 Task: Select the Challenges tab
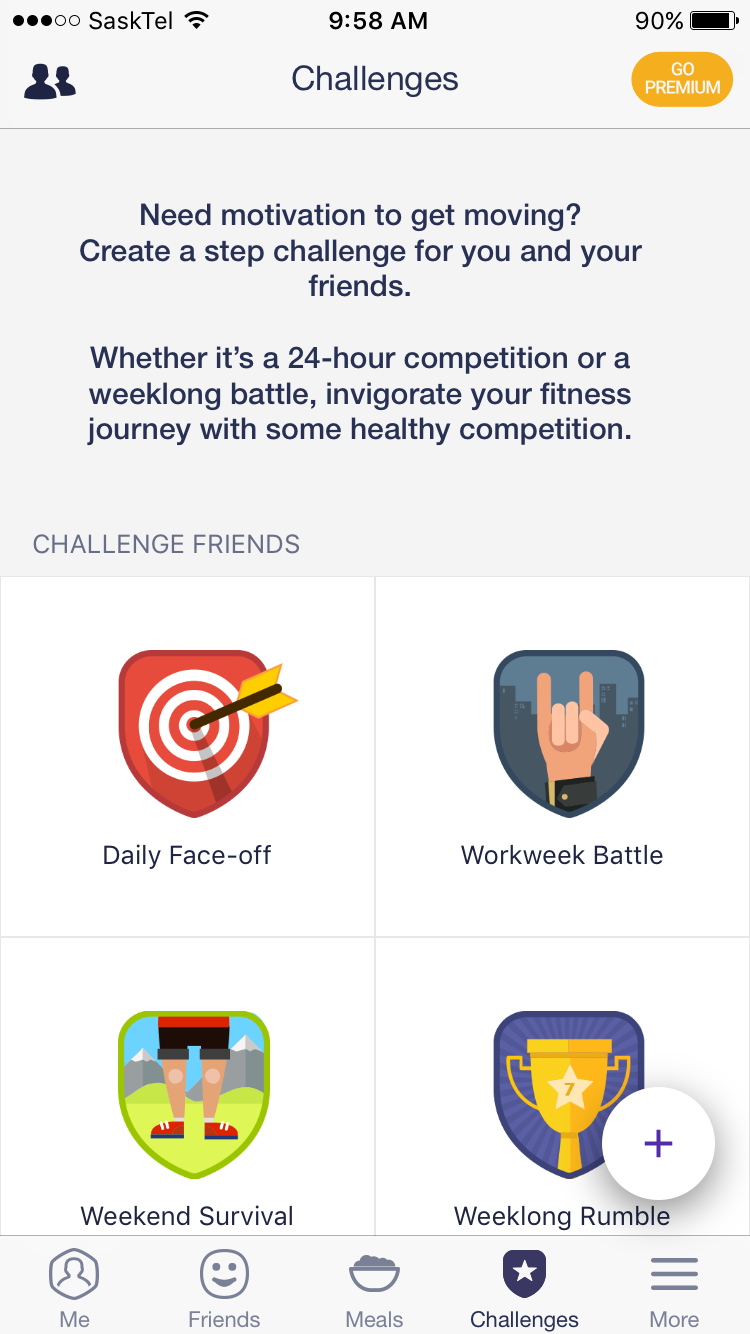(x=524, y=1288)
